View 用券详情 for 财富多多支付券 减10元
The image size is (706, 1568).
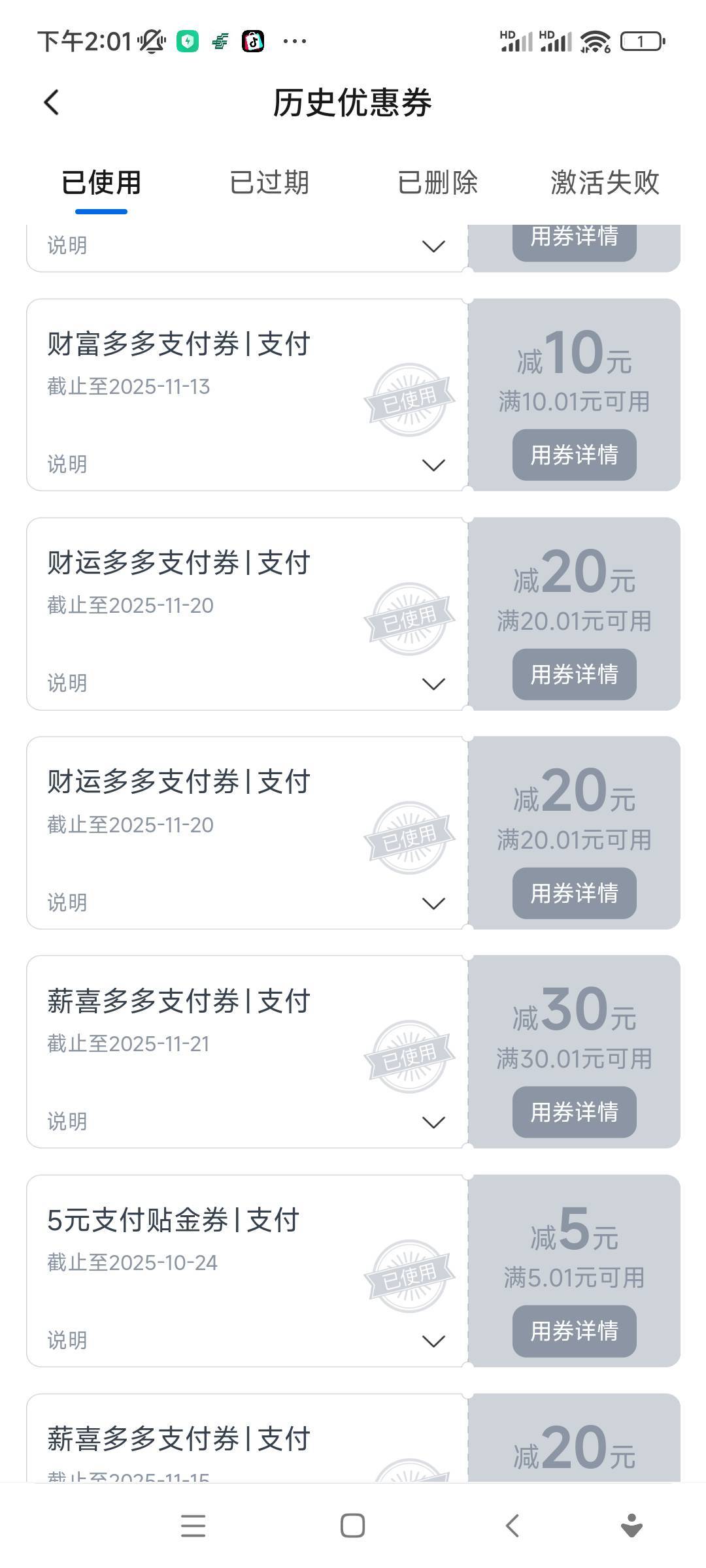tap(574, 455)
